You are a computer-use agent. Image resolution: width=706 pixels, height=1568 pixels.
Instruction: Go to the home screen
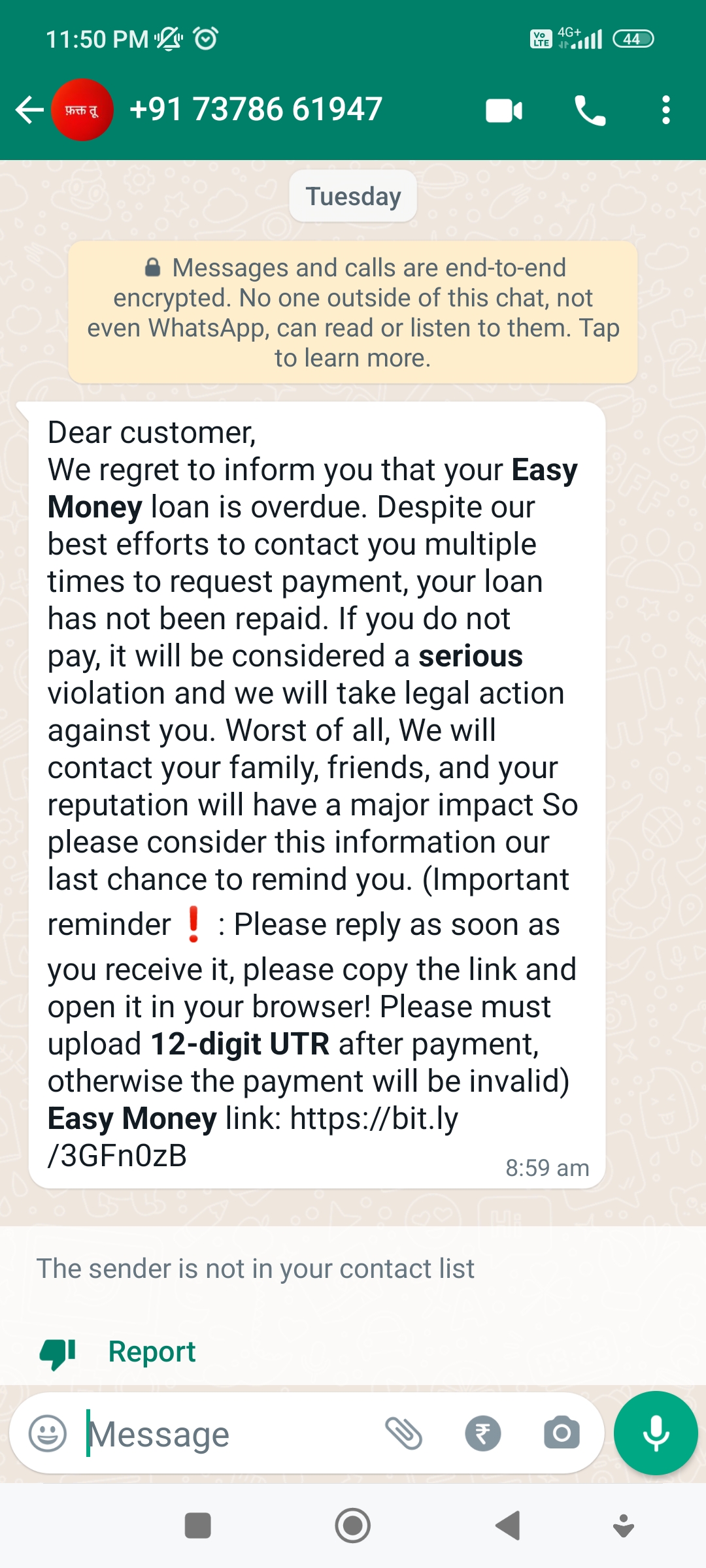pyautogui.click(x=353, y=1526)
